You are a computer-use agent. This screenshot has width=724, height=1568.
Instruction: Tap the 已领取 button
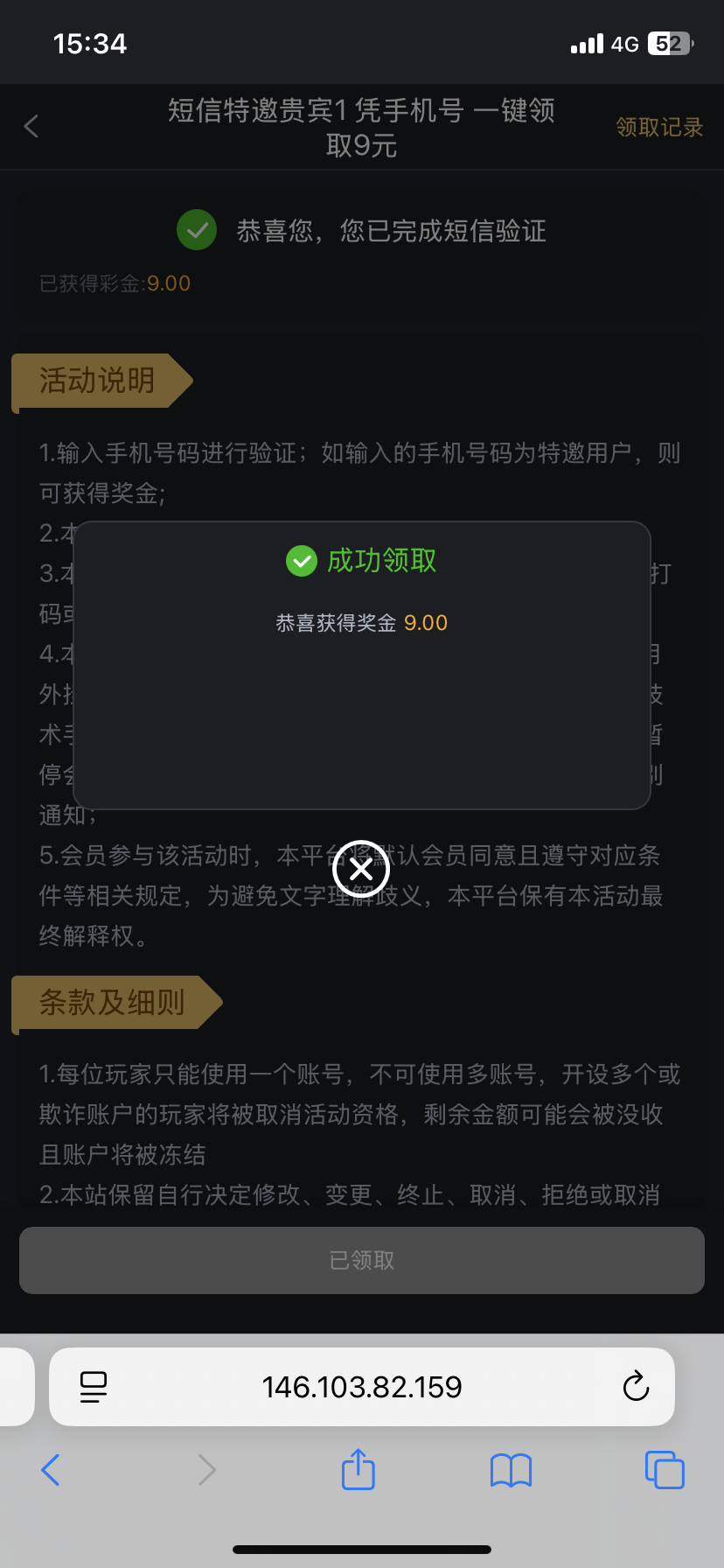point(362,1260)
